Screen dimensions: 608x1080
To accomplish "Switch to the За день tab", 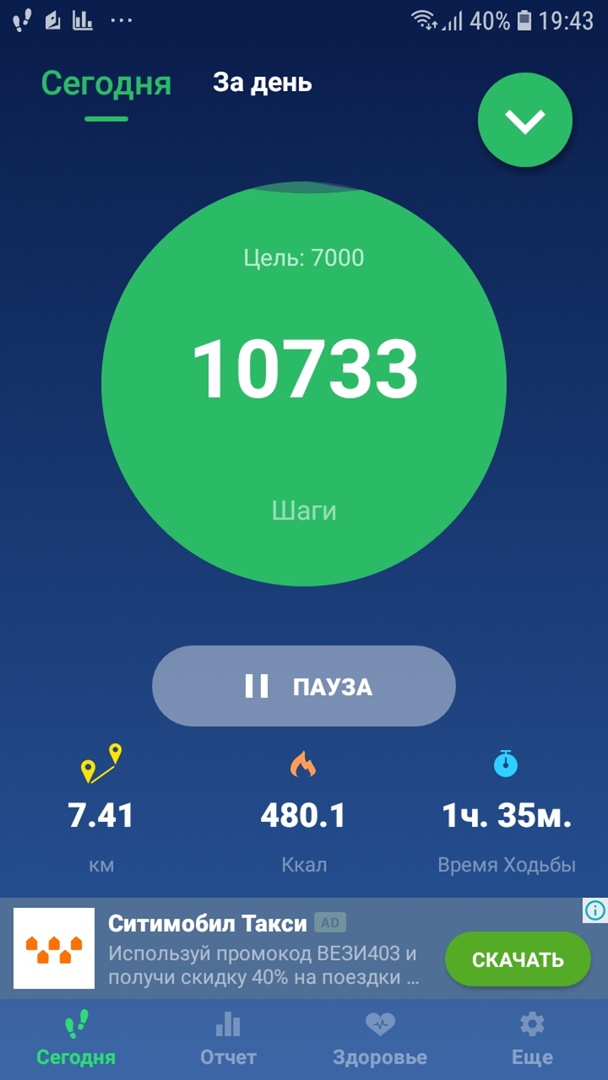I will tap(262, 83).
